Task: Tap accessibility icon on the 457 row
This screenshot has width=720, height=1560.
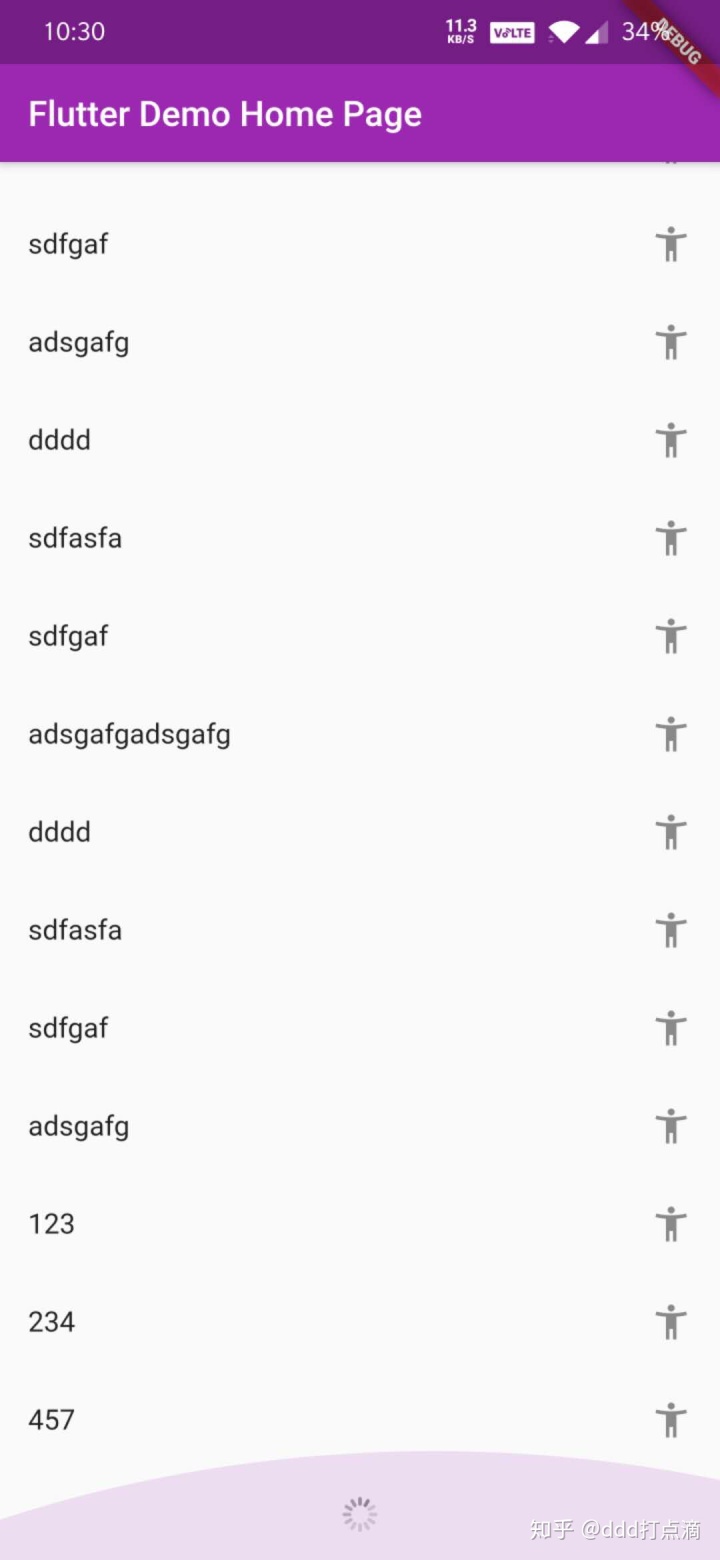Action: pos(671,1420)
